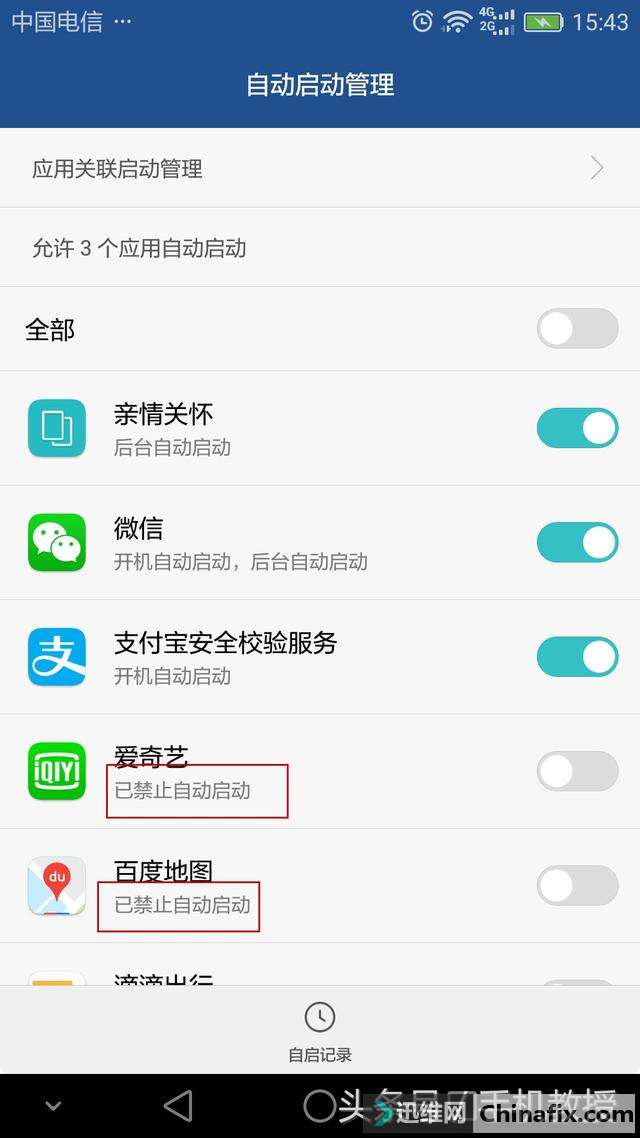Turn off 微信 auto-start switch
Viewport: 640px width, 1138px height.
point(578,542)
